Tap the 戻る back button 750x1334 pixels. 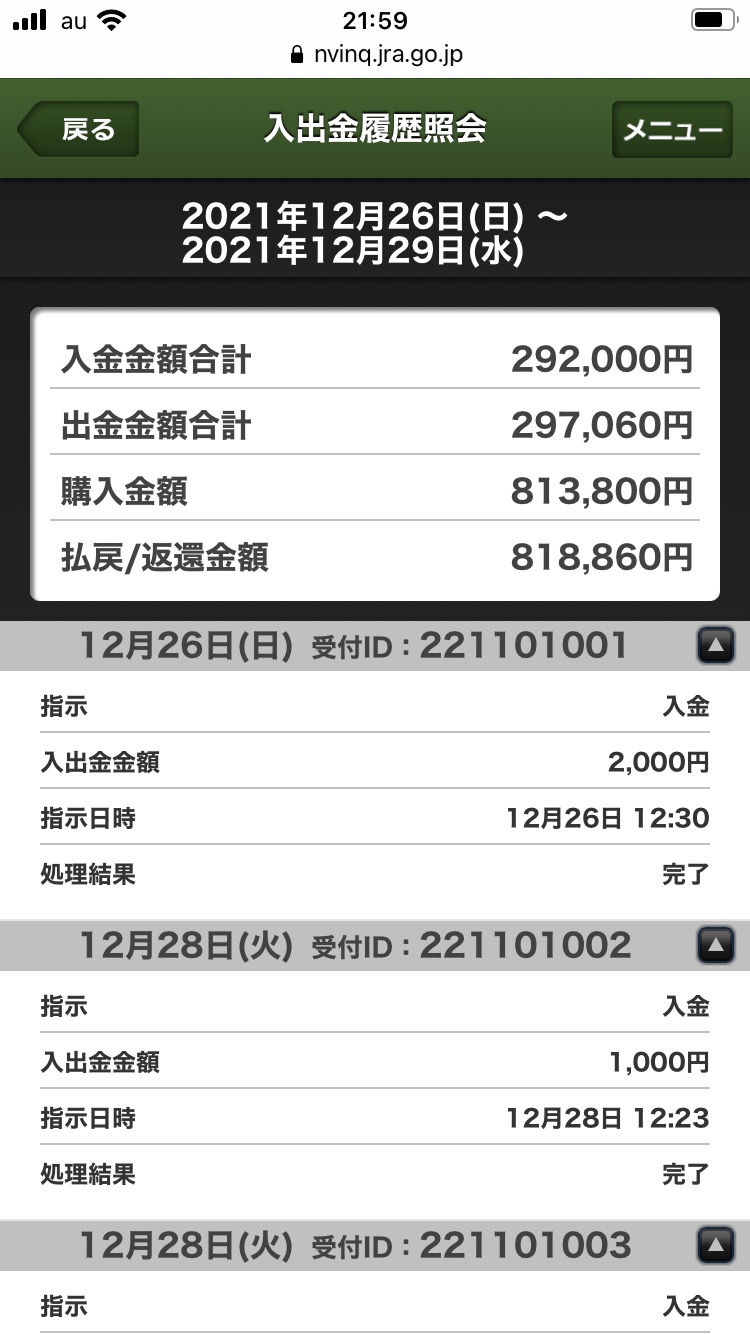coord(80,130)
